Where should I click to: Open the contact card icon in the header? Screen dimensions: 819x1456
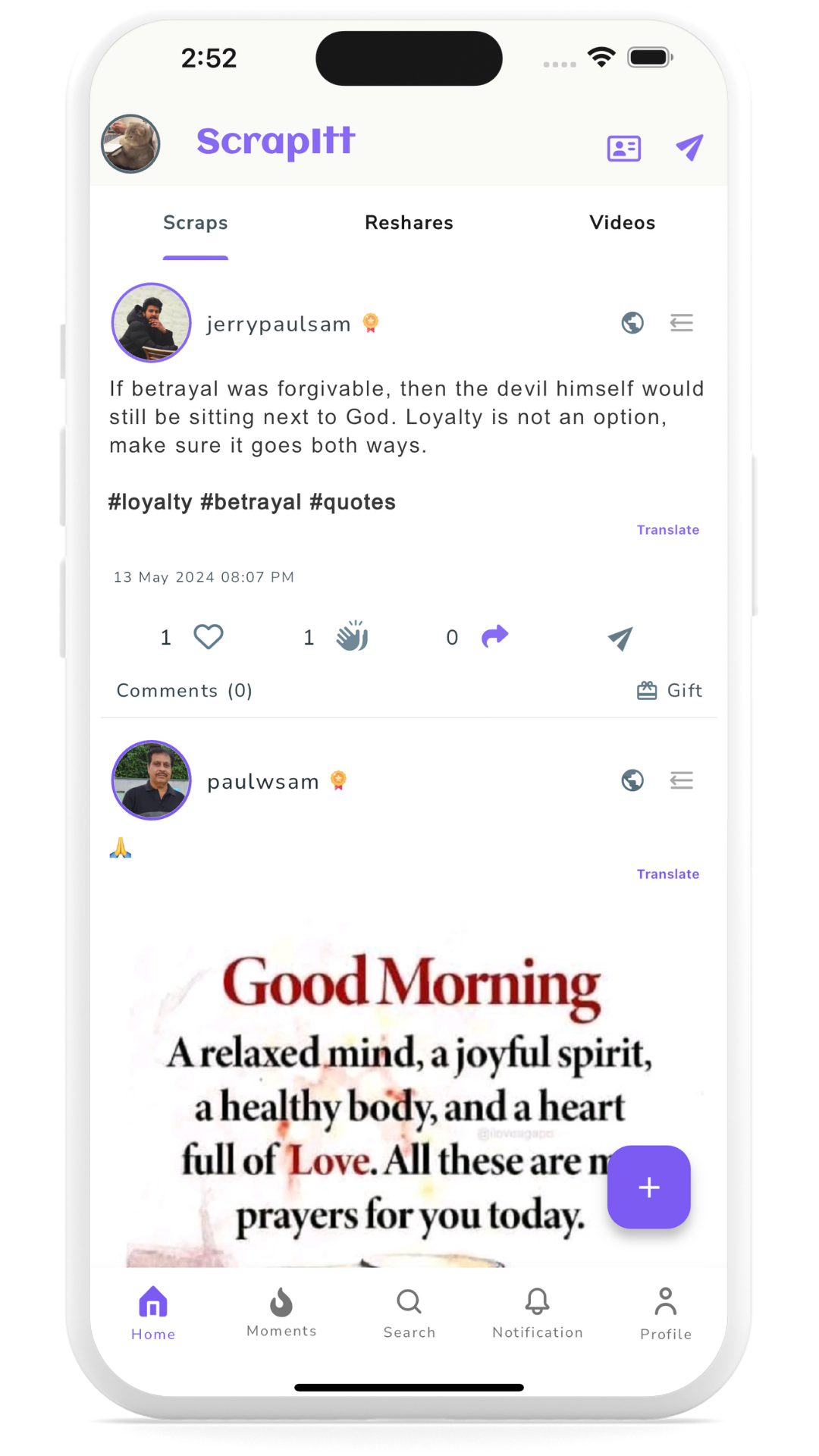[623, 148]
